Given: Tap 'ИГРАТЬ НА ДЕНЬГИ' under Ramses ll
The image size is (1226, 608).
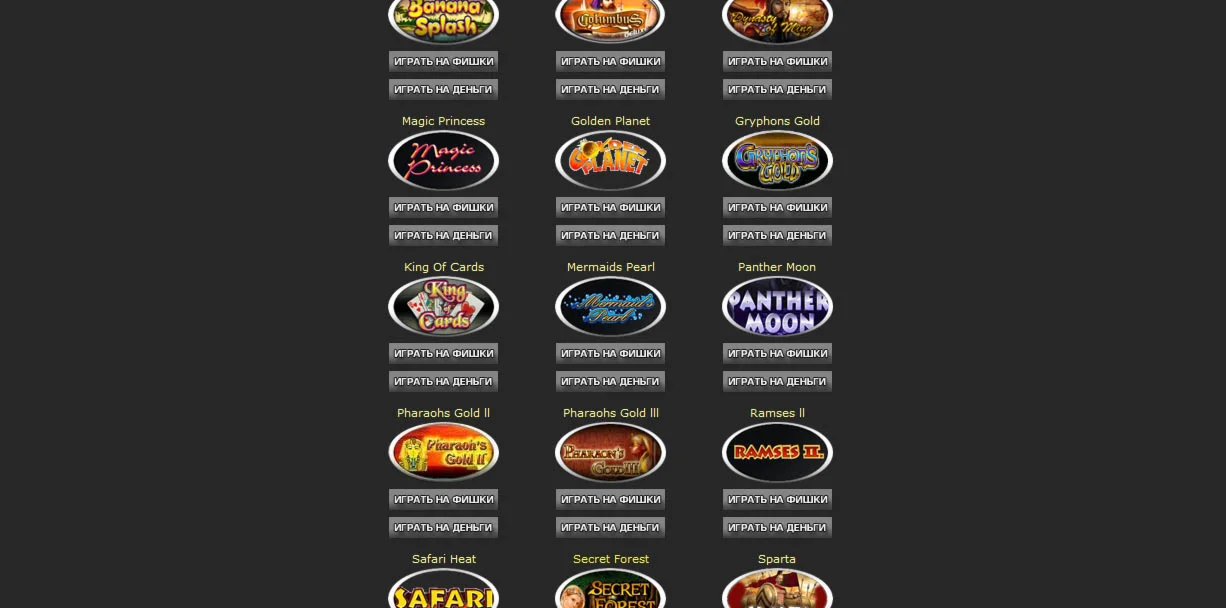Looking at the screenshot, I should [777, 528].
